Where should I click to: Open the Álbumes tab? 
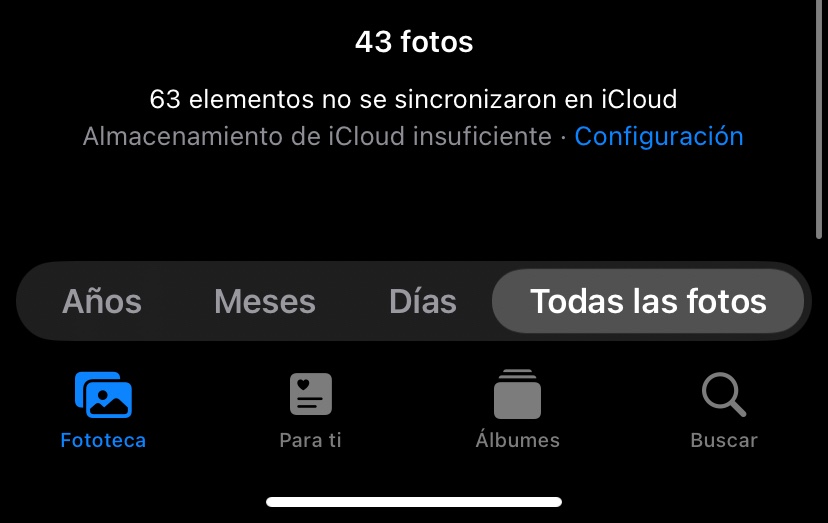point(518,410)
